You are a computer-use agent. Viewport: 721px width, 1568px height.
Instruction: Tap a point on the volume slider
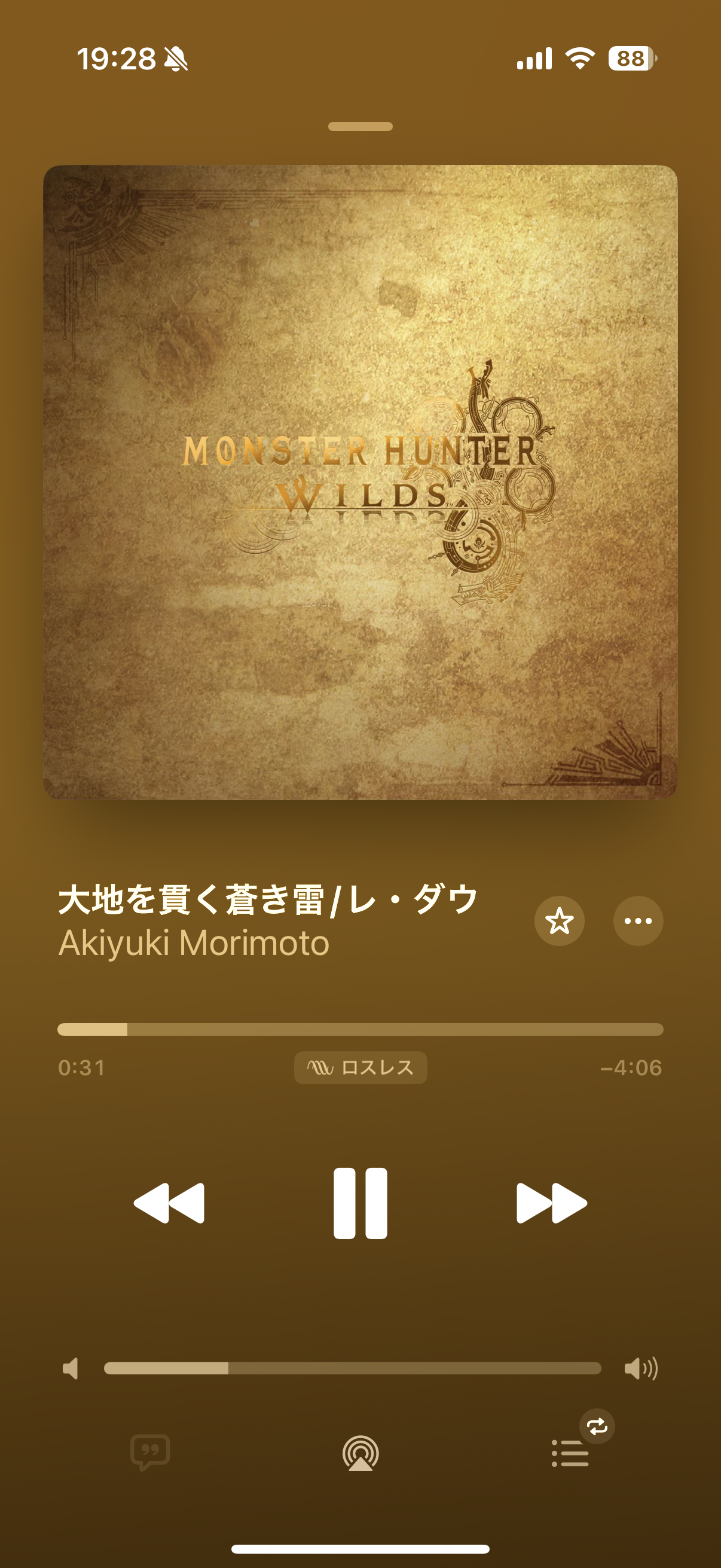pos(352,1368)
